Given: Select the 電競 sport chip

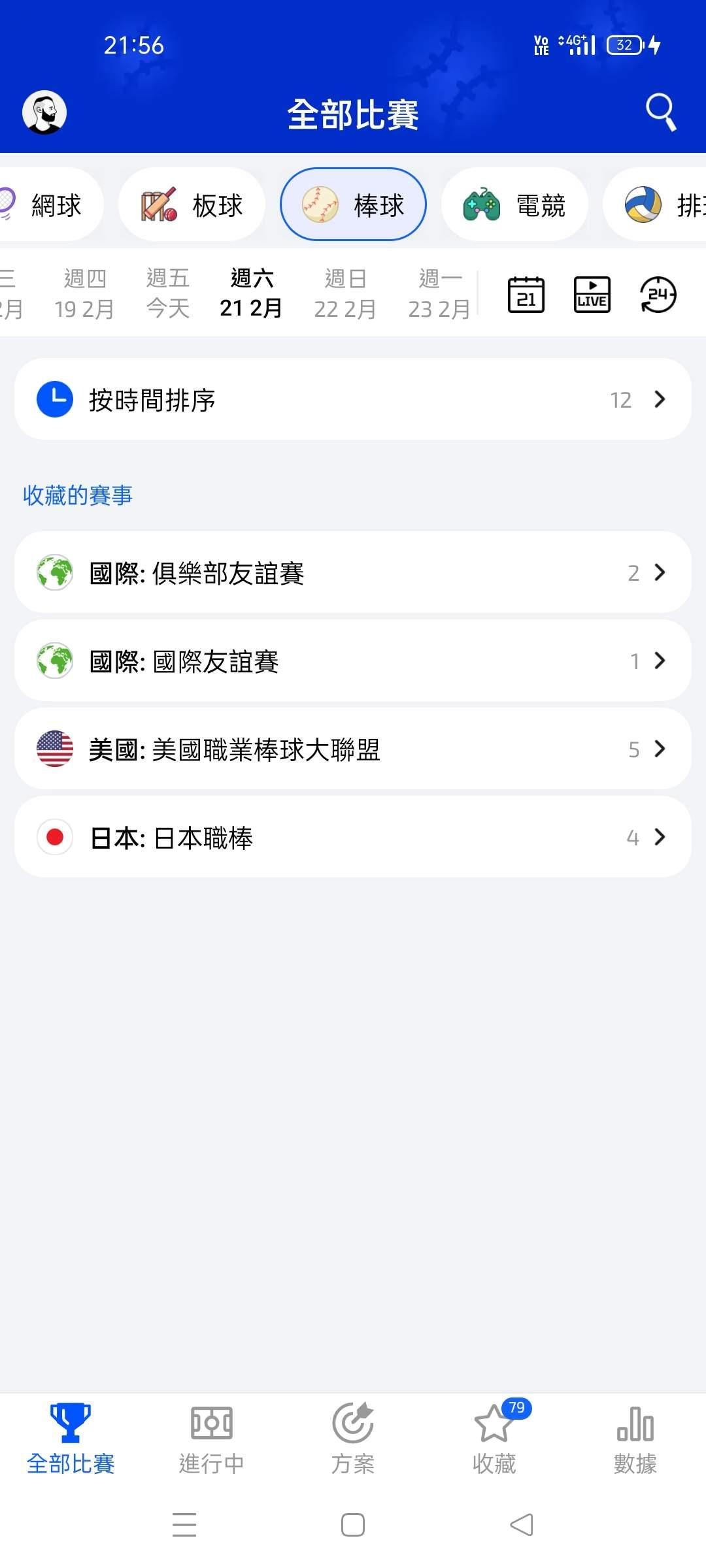Looking at the screenshot, I should pos(514,205).
